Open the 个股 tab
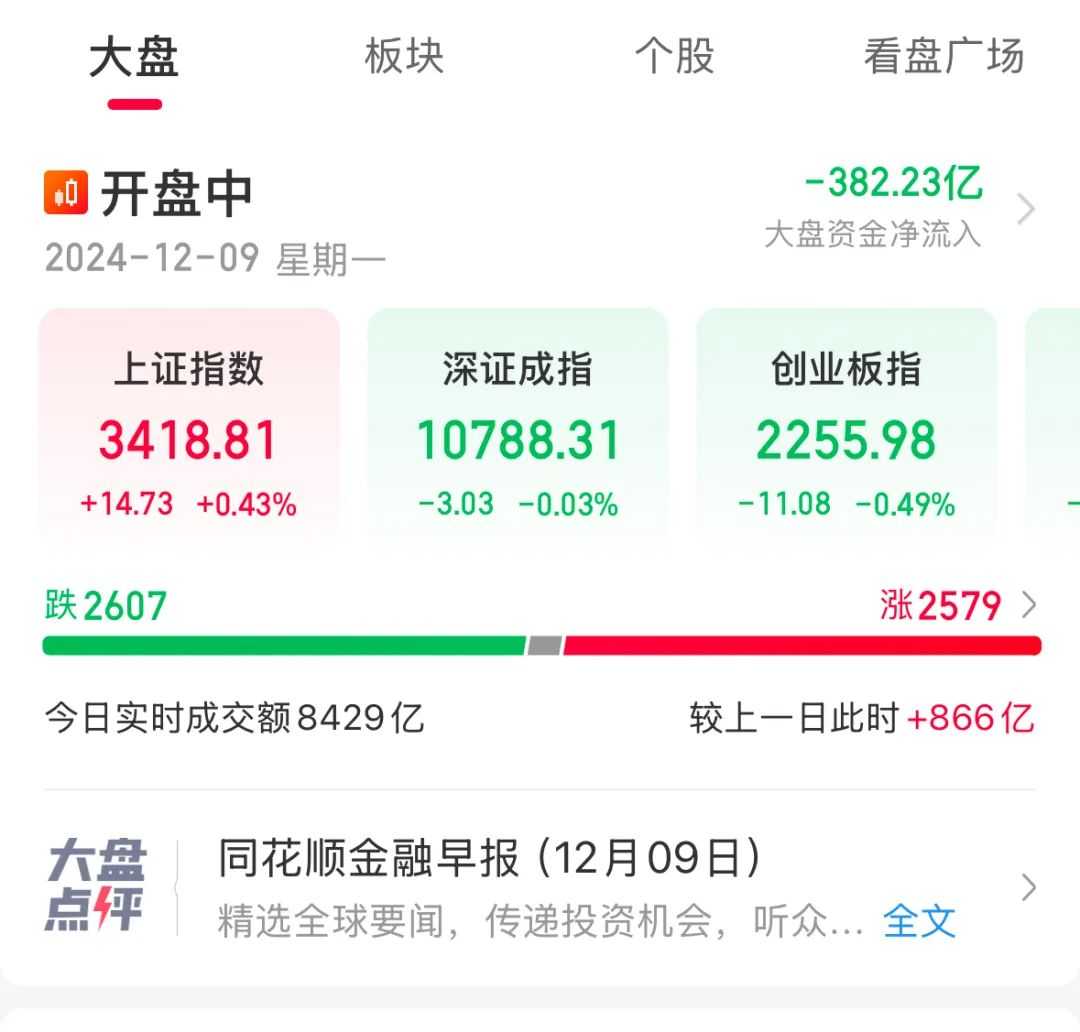The image size is (1080, 1032). click(675, 57)
